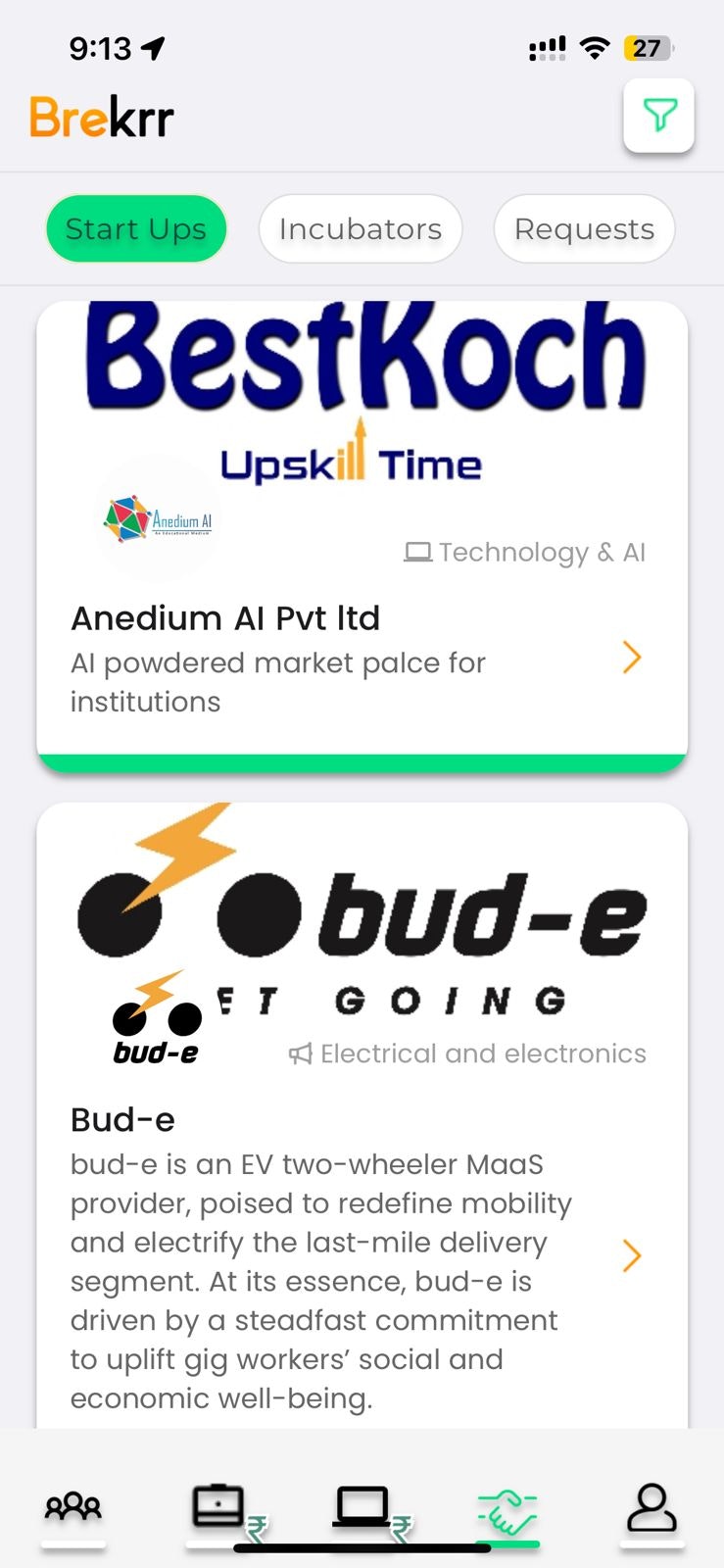The width and height of the screenshot is (724, 1568).
Task: Open the briefcase rupee bottom tab
Action: (x=220, y=1507)
